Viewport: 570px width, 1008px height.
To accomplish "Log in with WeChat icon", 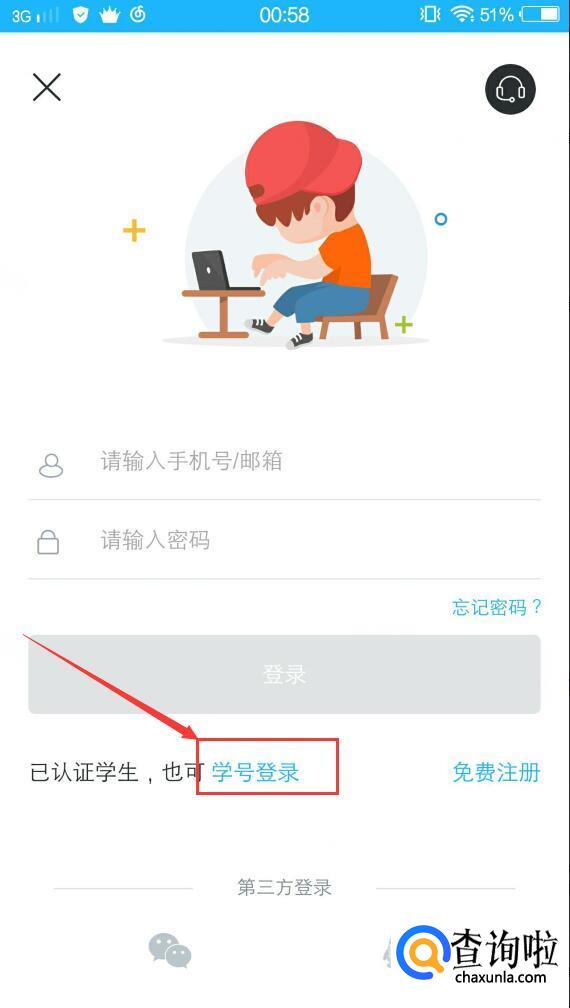I will 170,951.
